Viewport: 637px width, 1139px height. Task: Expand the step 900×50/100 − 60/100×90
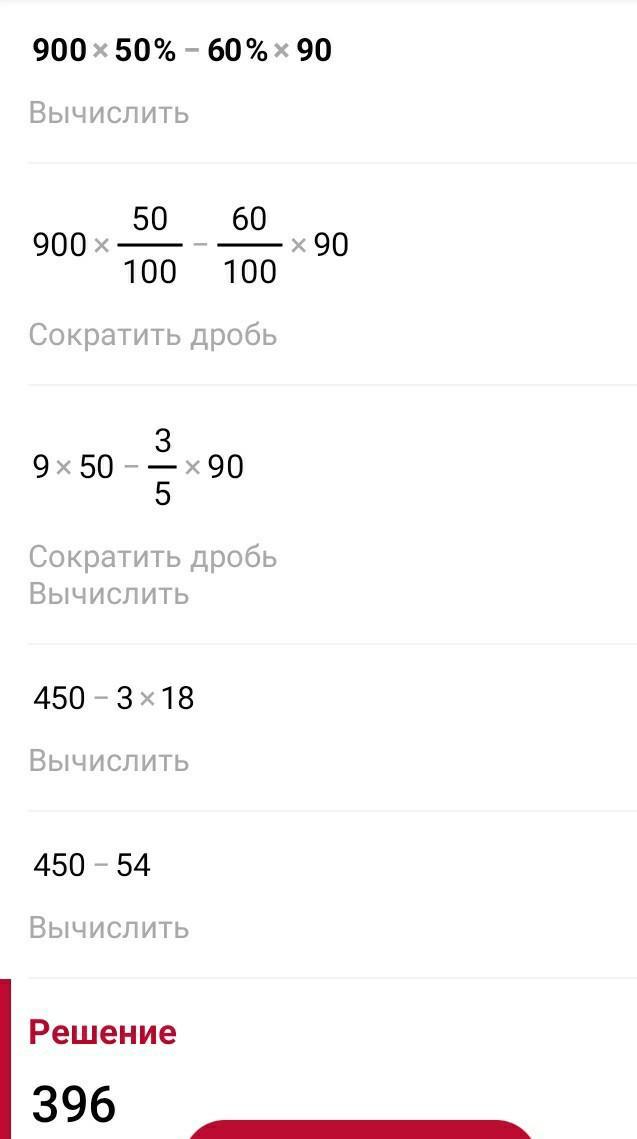(190, 245)
